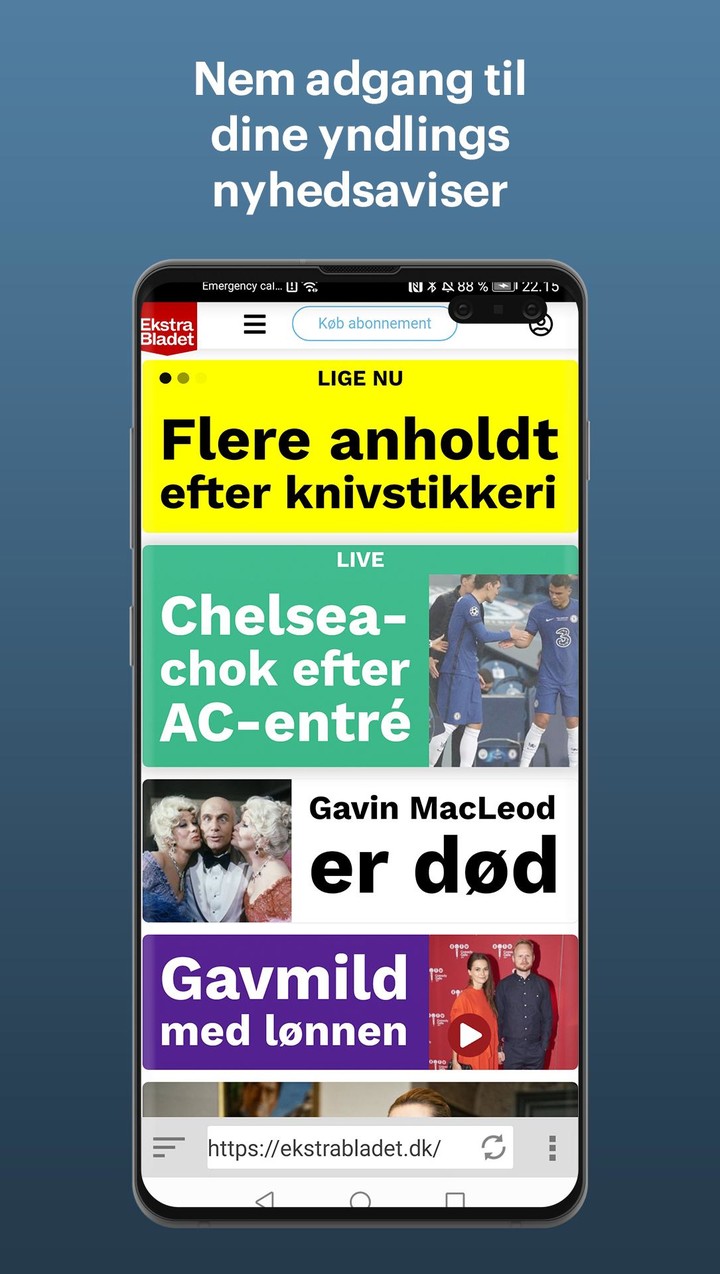Switch to recent apps overview

point(457,1199)
